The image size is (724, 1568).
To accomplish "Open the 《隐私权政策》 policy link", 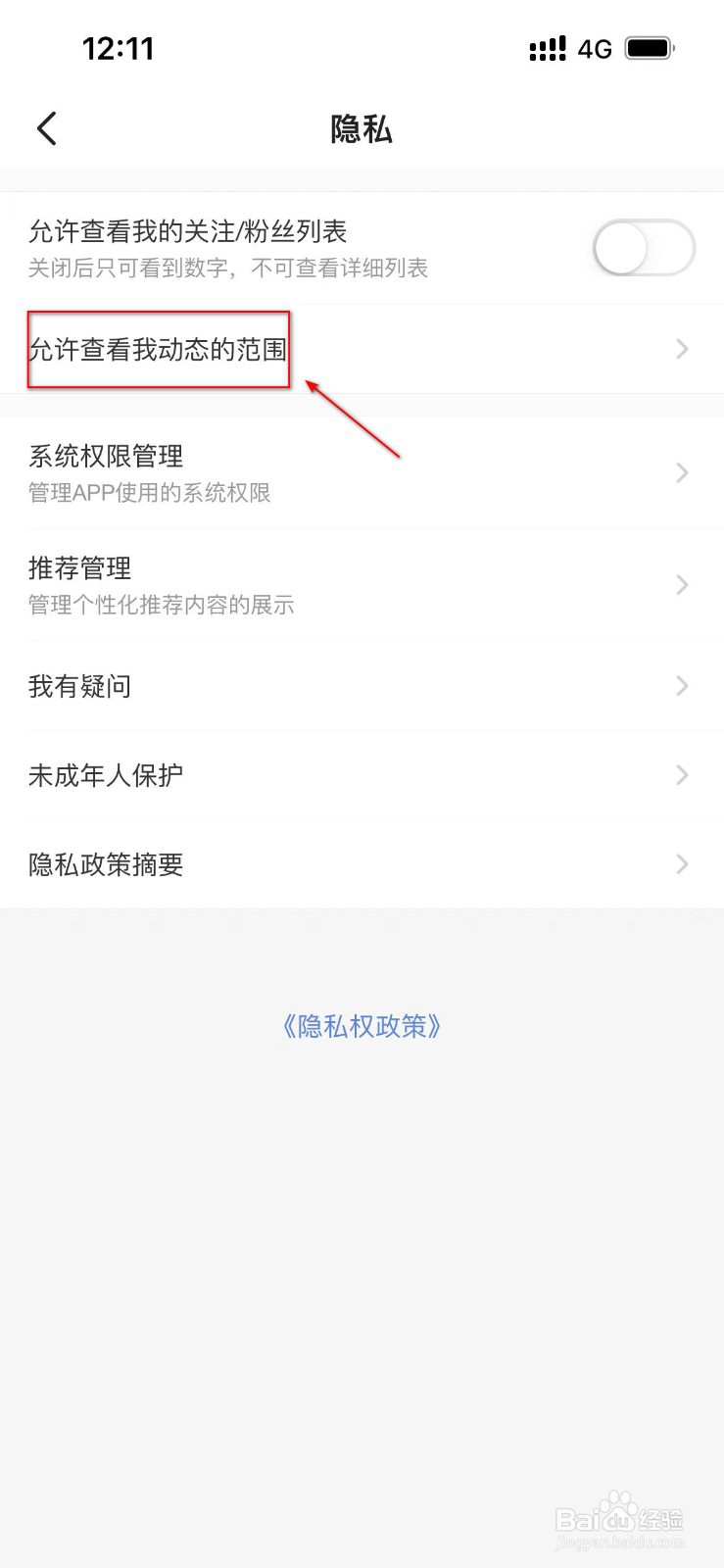I will tap(361, 1025).
